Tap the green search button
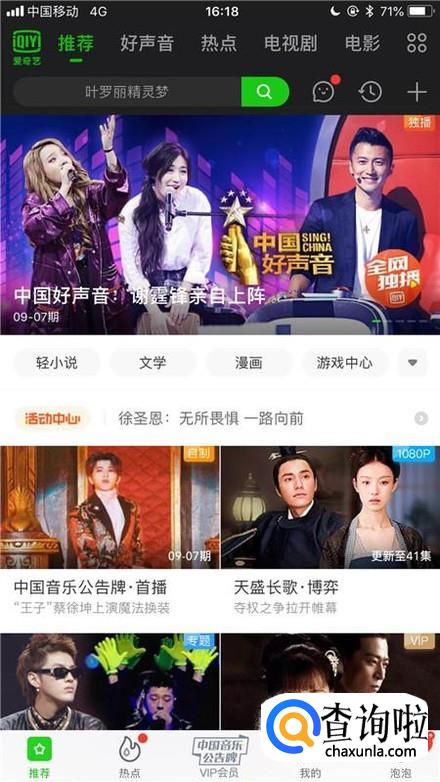 pyautogui.click(x=265, y=92)
